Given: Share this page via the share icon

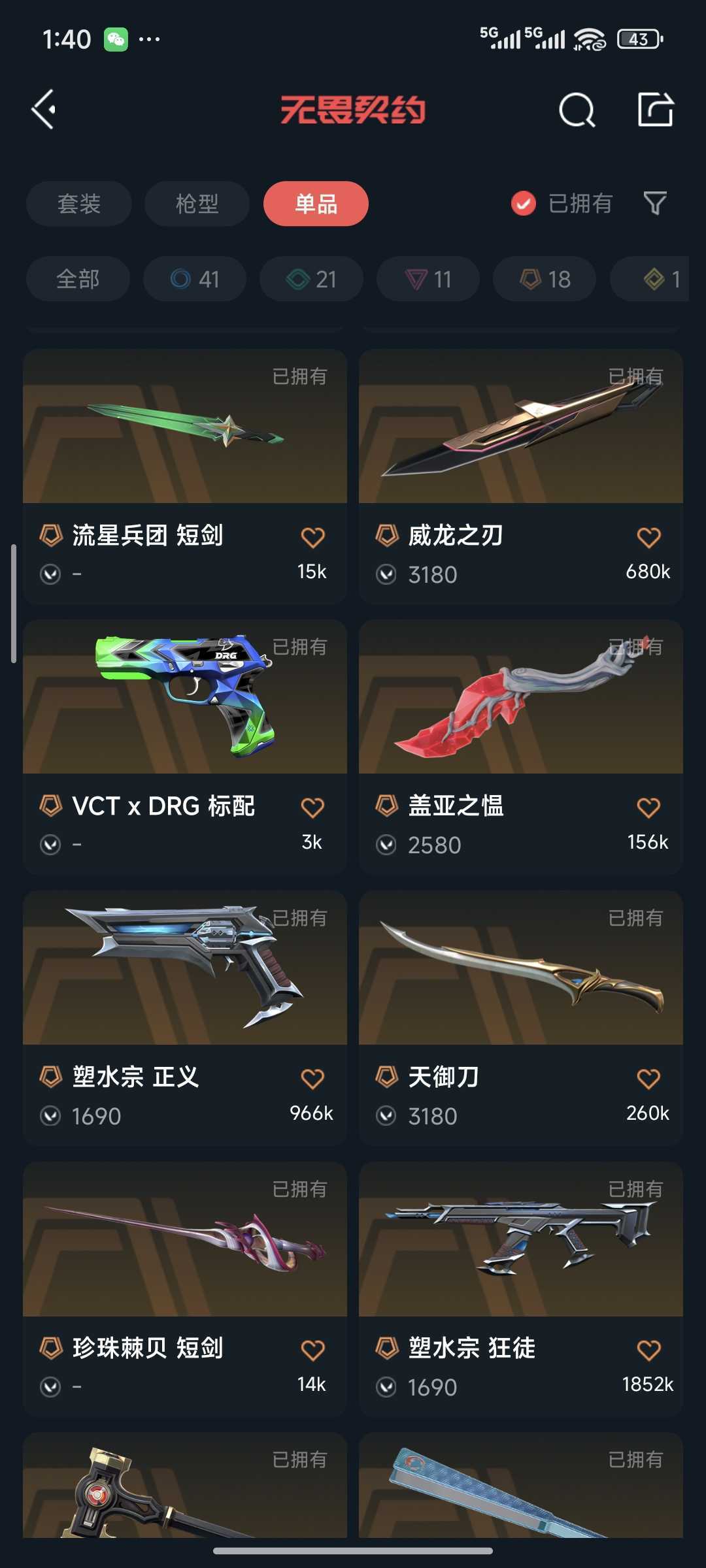Looking at the screenshot, I should point(656,109).
